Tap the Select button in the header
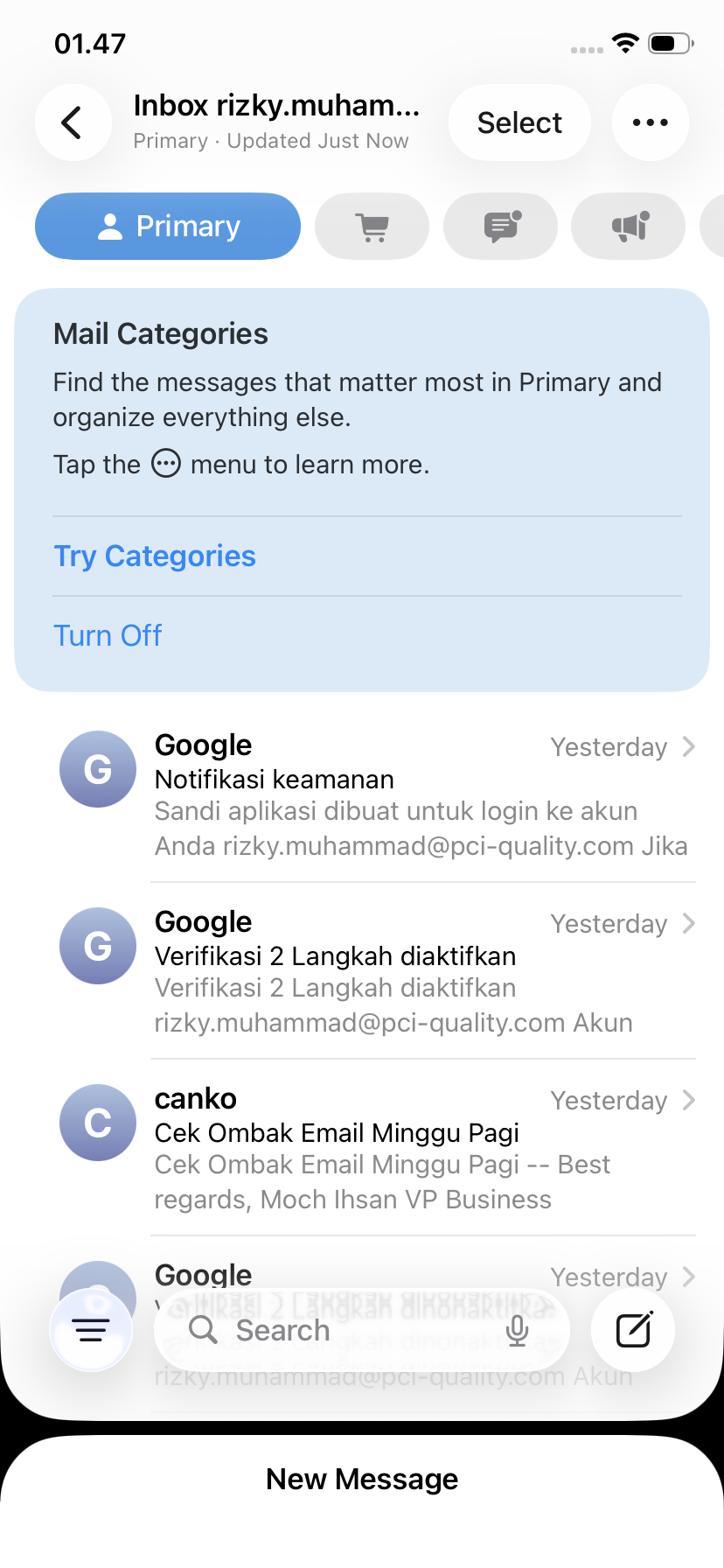724x1568 pixels. (519, 122)
